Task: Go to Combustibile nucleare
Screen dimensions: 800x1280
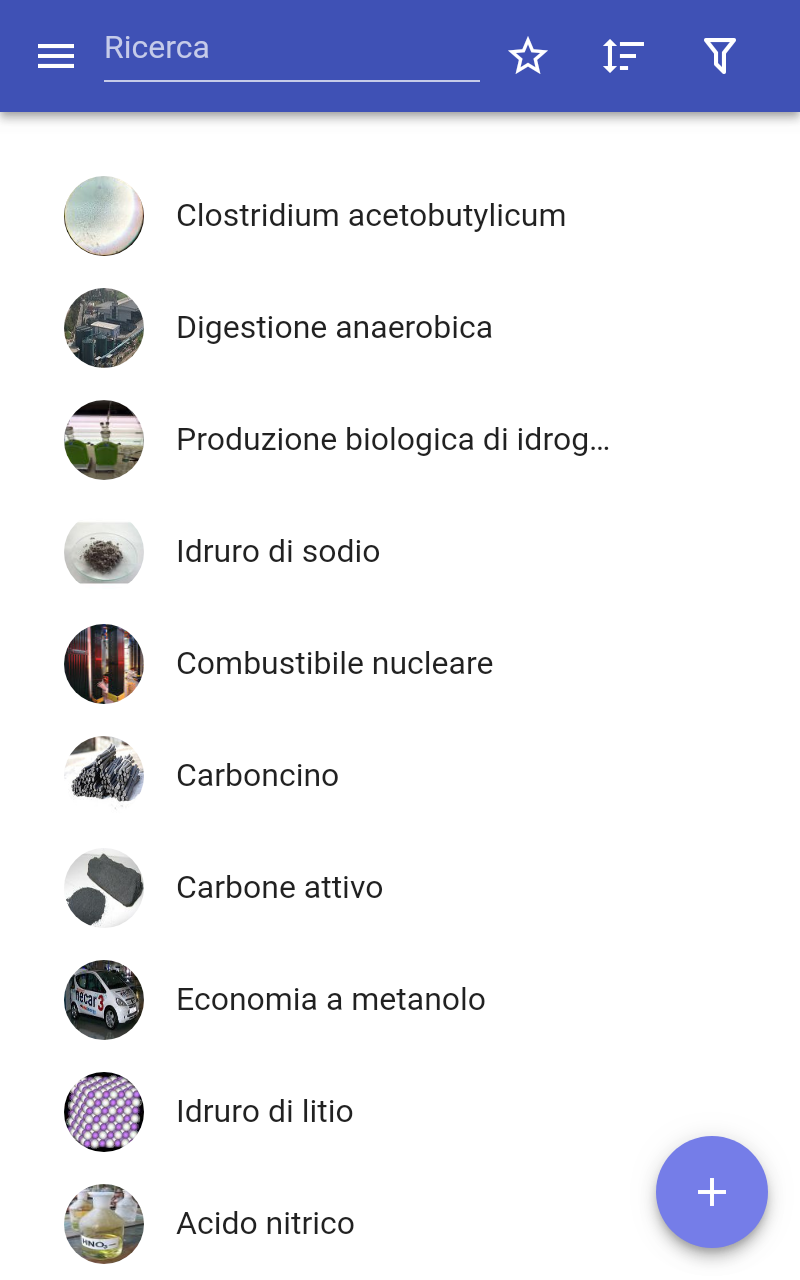Action: tap(334, 664)
